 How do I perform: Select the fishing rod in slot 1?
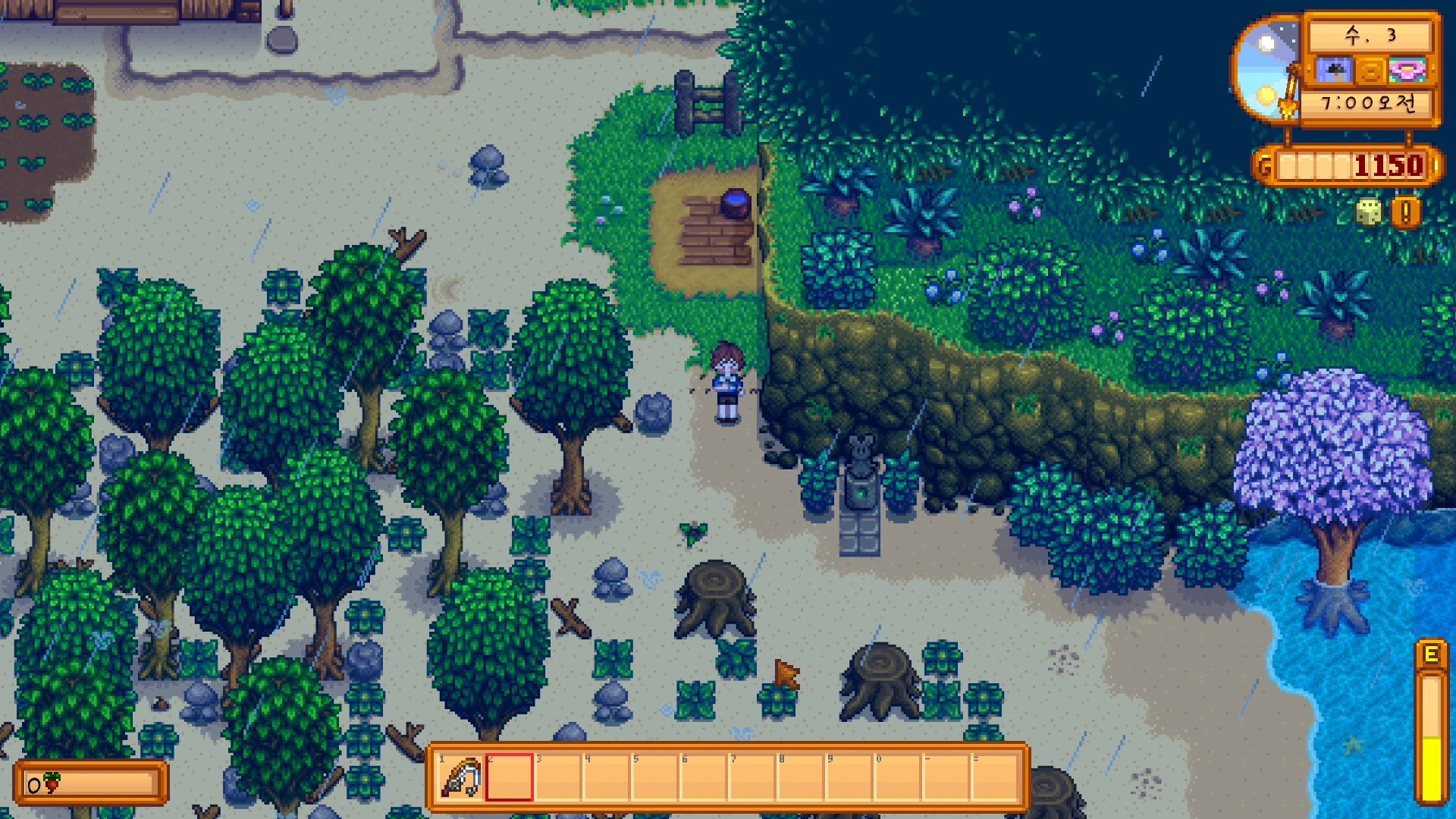click(x=460, y=777)
